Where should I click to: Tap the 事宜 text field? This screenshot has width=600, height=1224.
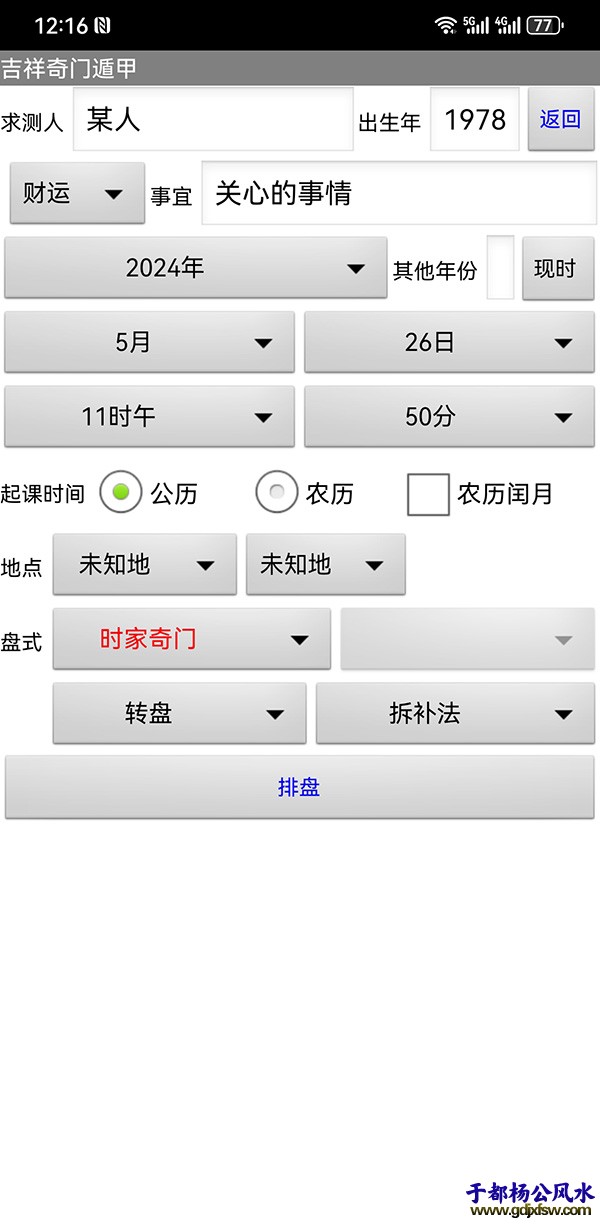[398, 193]
